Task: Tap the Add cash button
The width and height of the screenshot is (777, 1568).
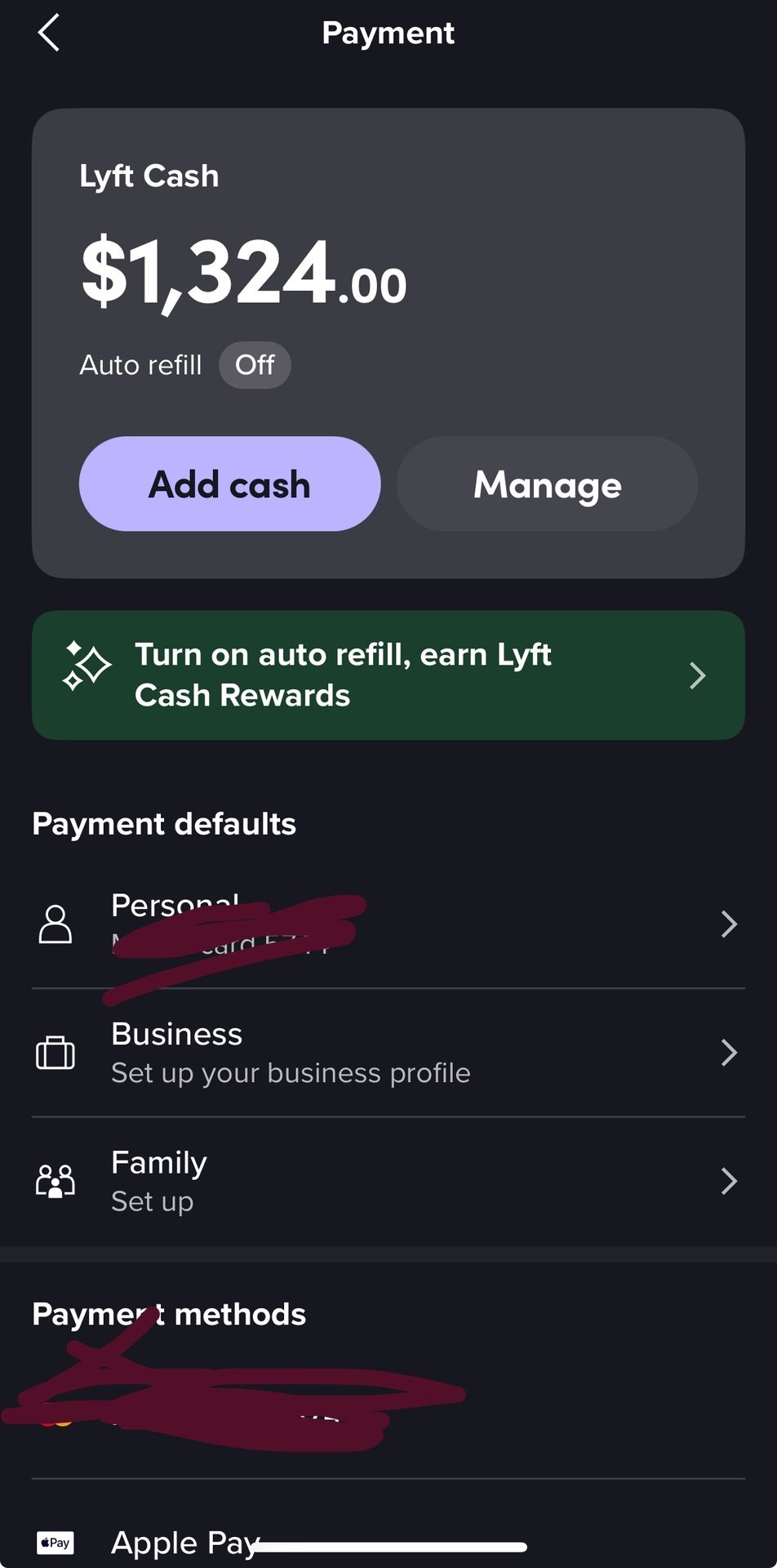Action: point(229,483)
